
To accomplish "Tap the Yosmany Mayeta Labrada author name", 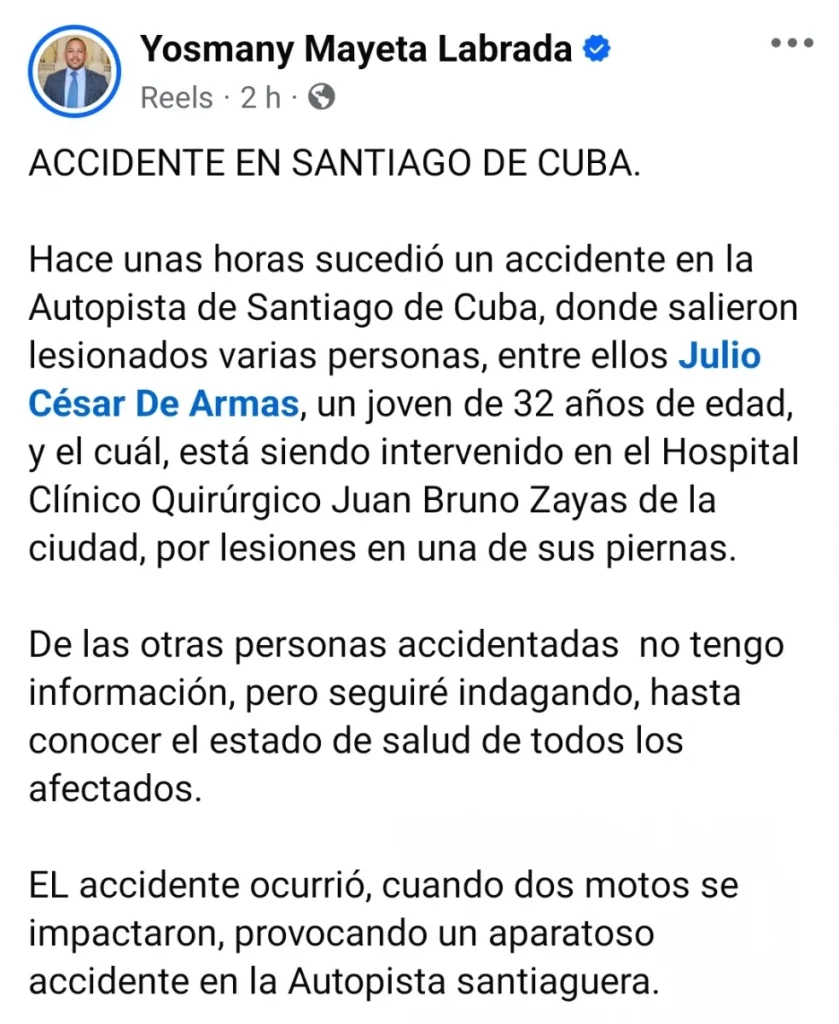I will click(x=355, y=48).
